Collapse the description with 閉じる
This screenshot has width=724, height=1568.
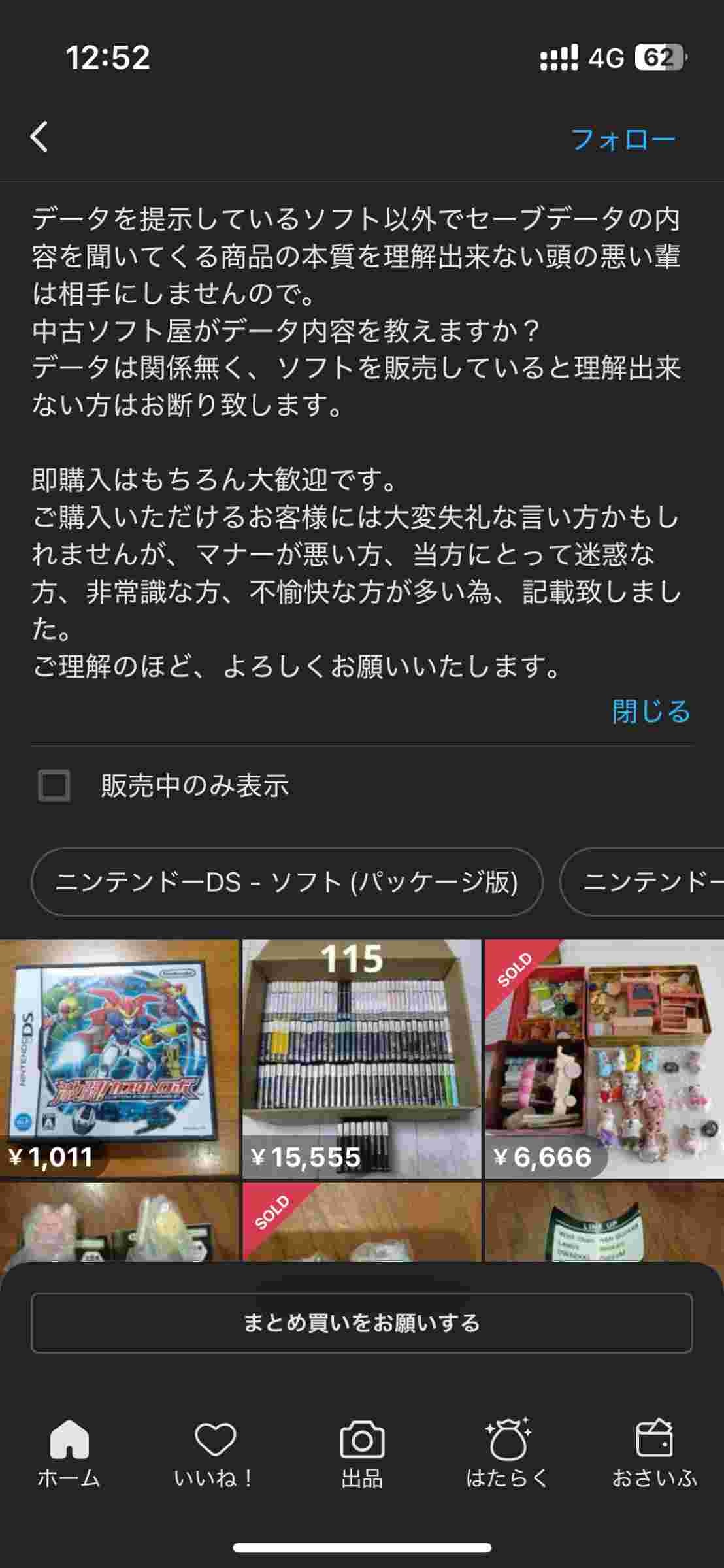[651, 711]
